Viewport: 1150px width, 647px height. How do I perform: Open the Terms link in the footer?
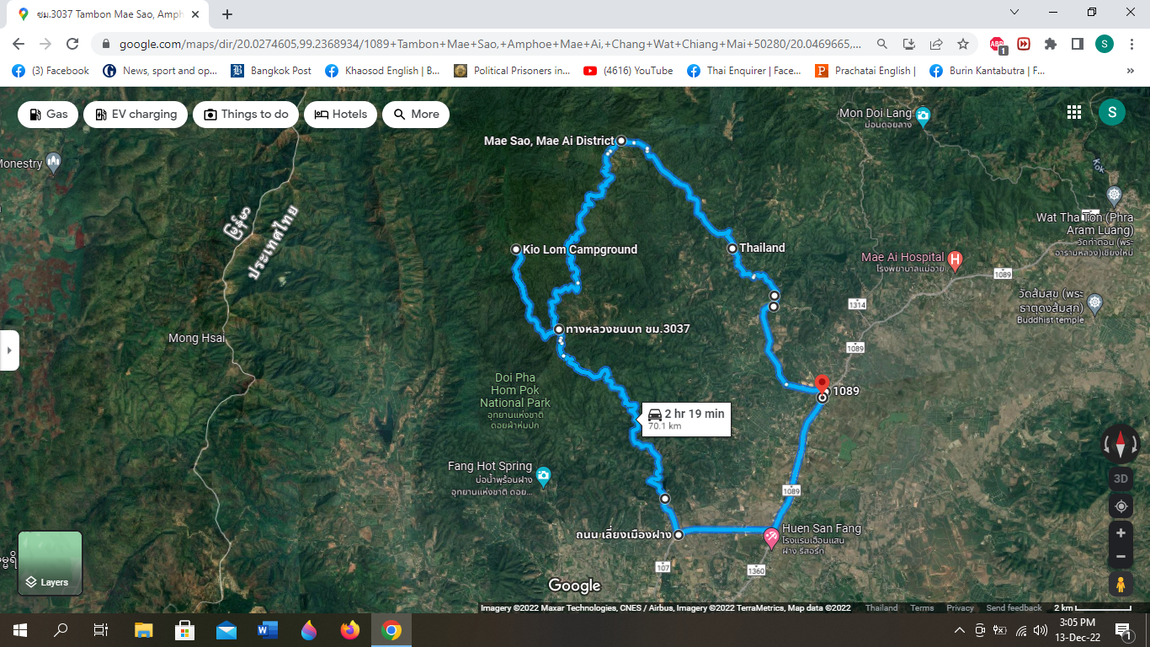(922, 608)
